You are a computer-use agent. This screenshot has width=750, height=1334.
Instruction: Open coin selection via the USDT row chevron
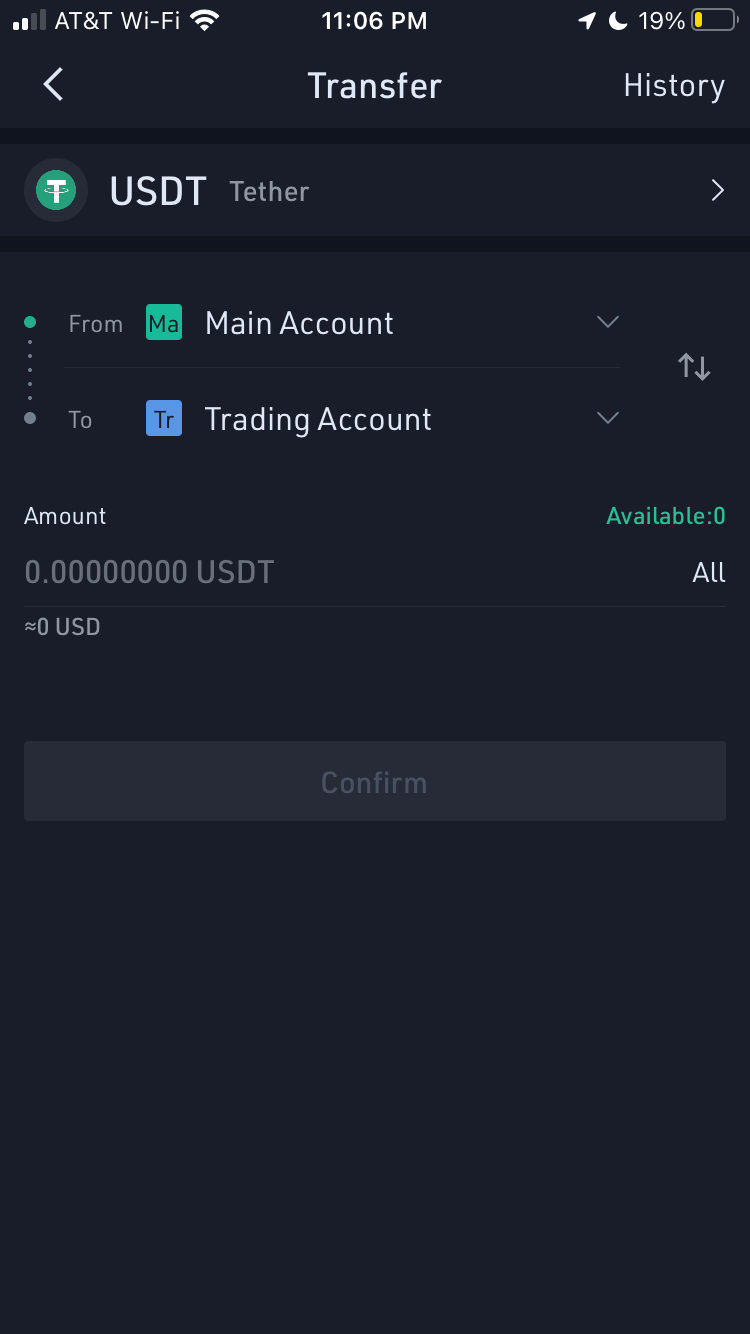point(717,190)
